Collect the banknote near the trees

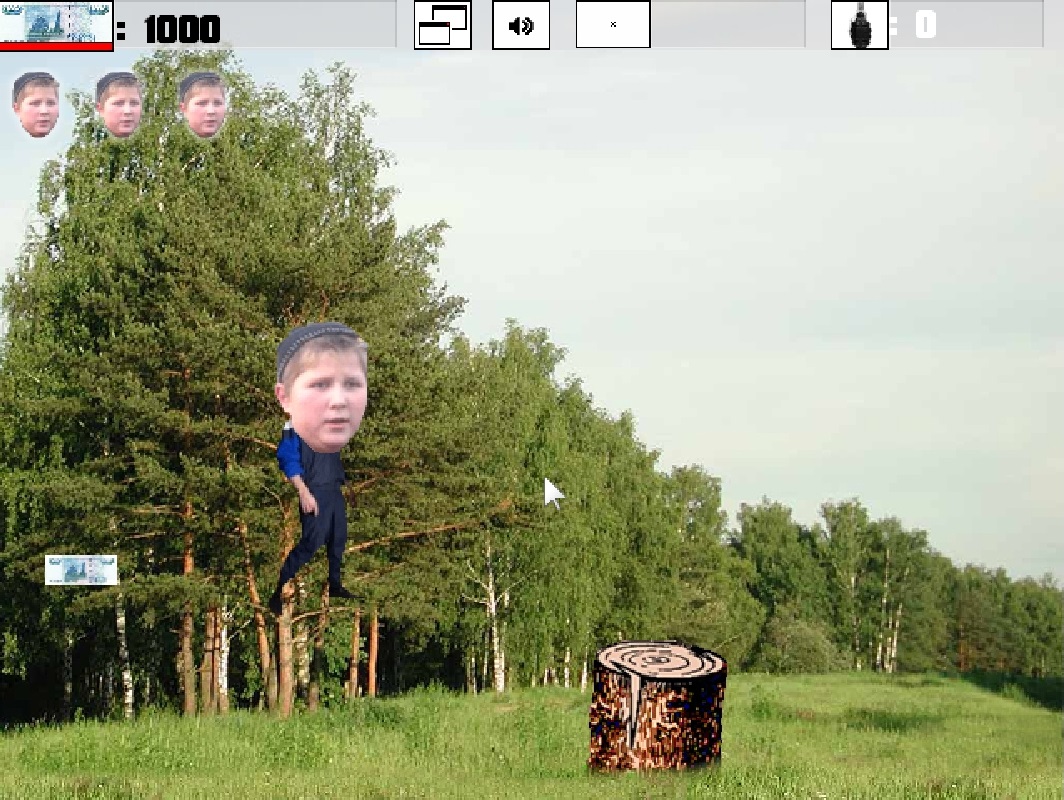tap(81, 570)
